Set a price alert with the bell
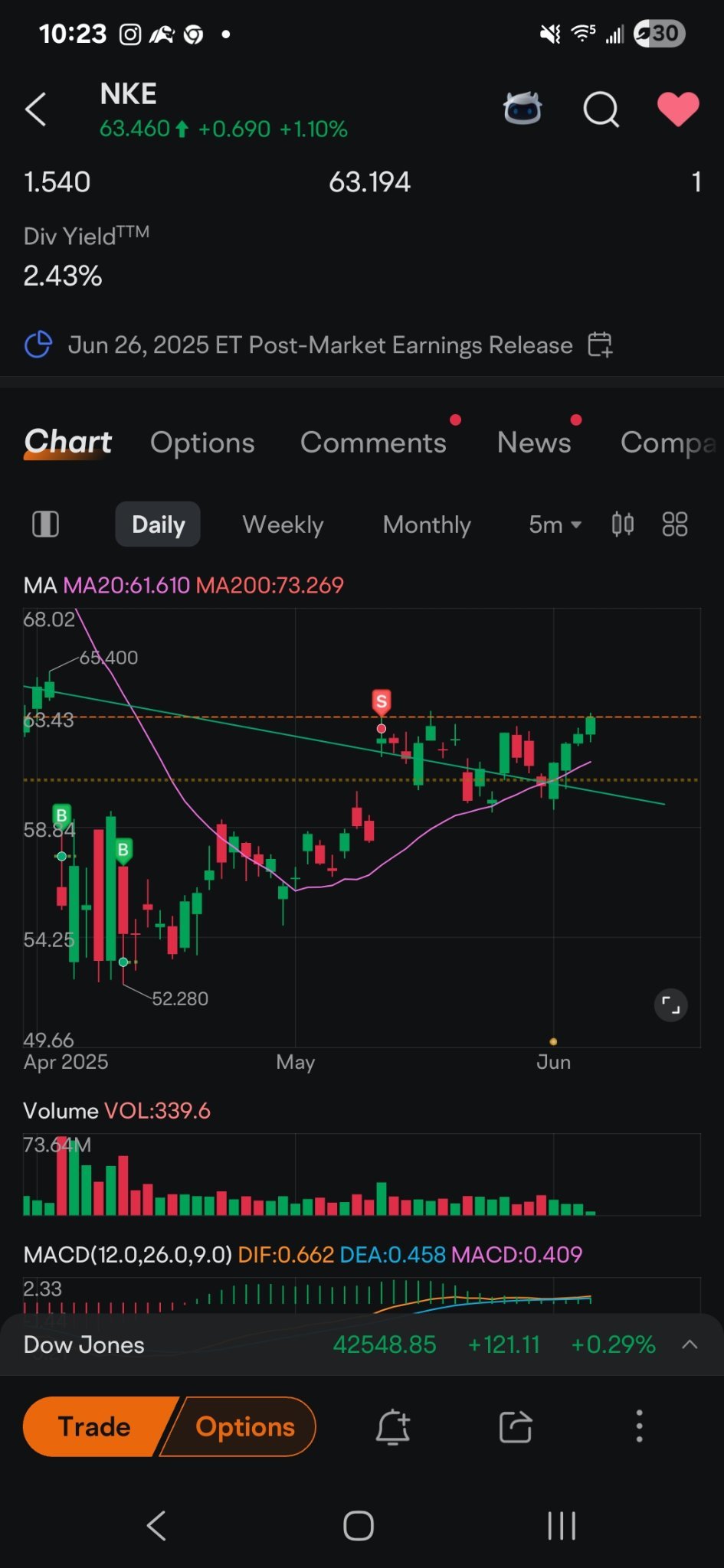 pos(393,1426)
